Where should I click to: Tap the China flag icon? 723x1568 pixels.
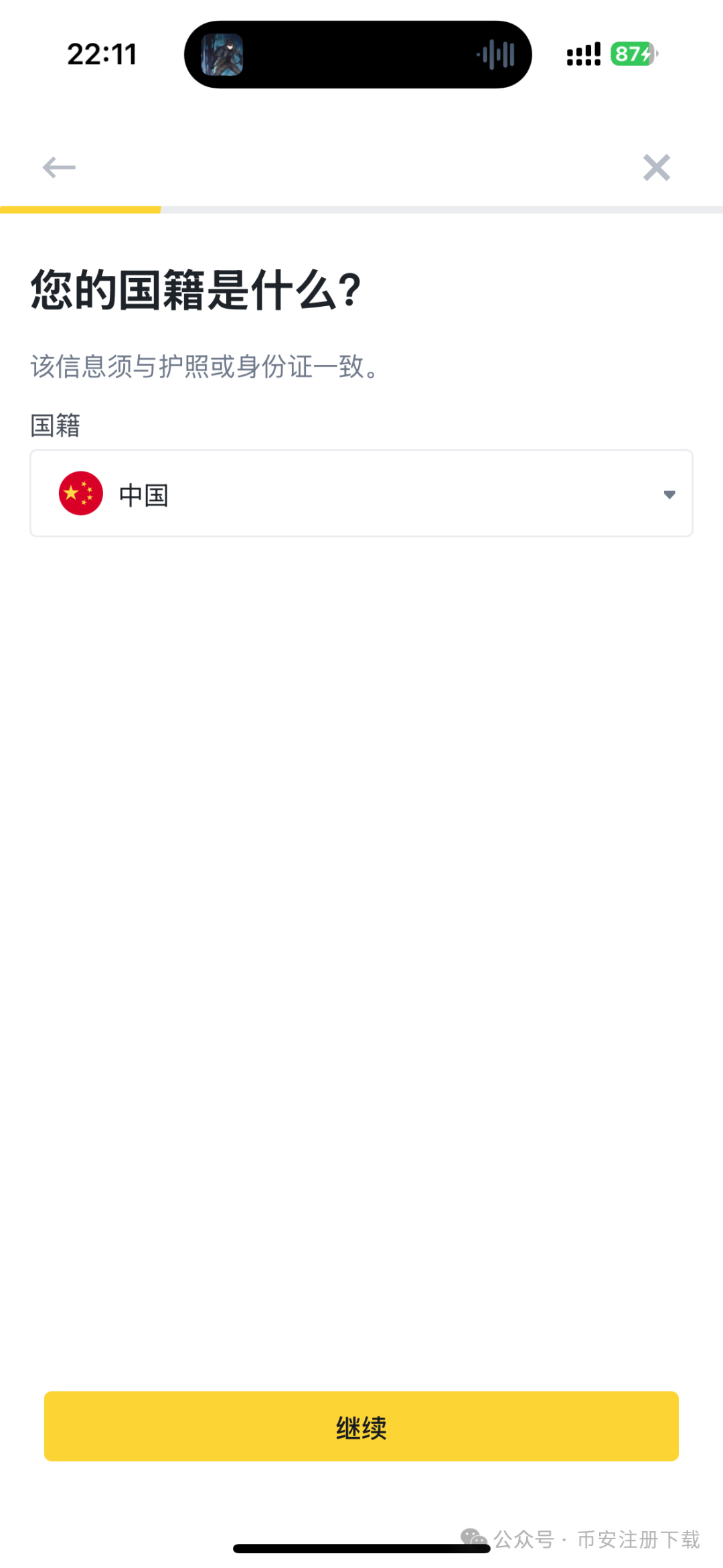pyautogui.click(x=80, y=493)
